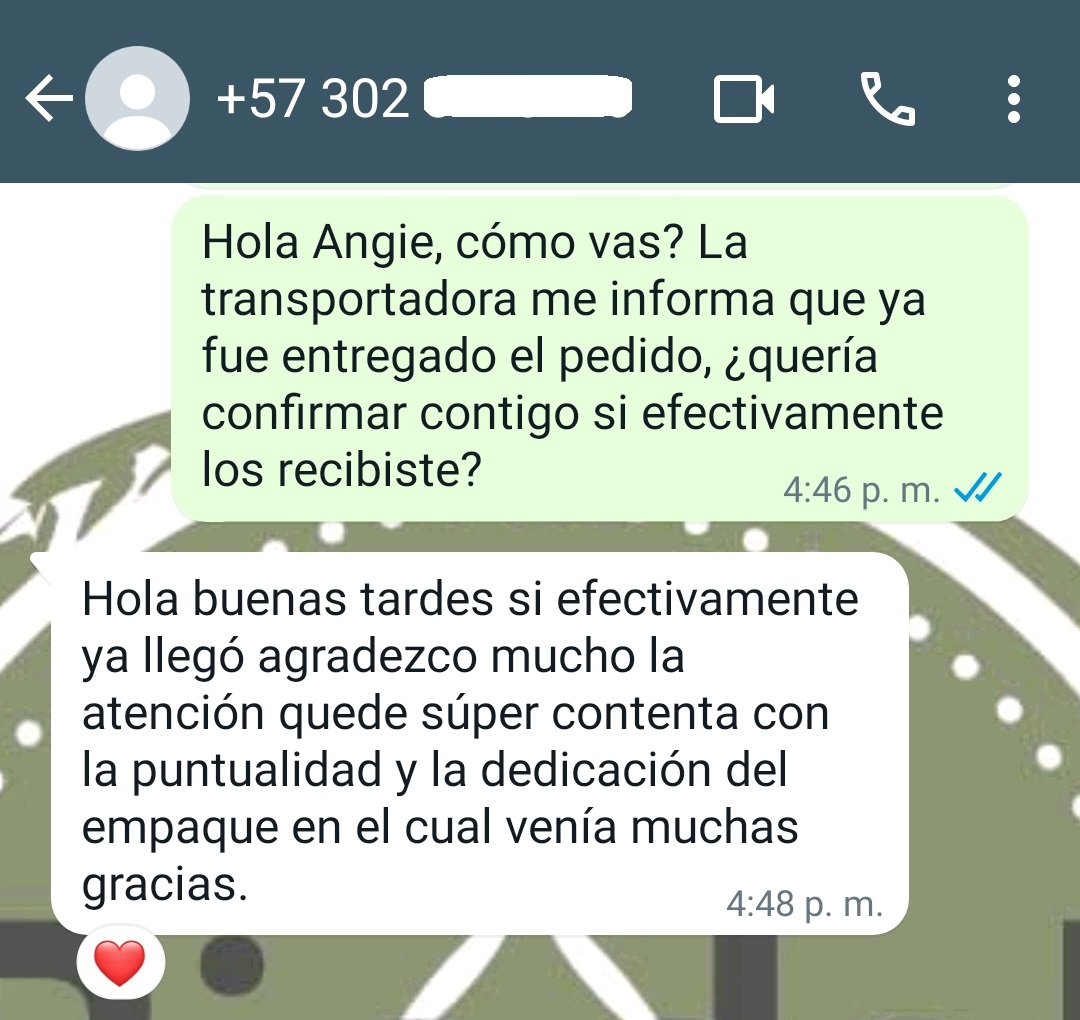Open the contact's profile picture

tap(137, 100)
